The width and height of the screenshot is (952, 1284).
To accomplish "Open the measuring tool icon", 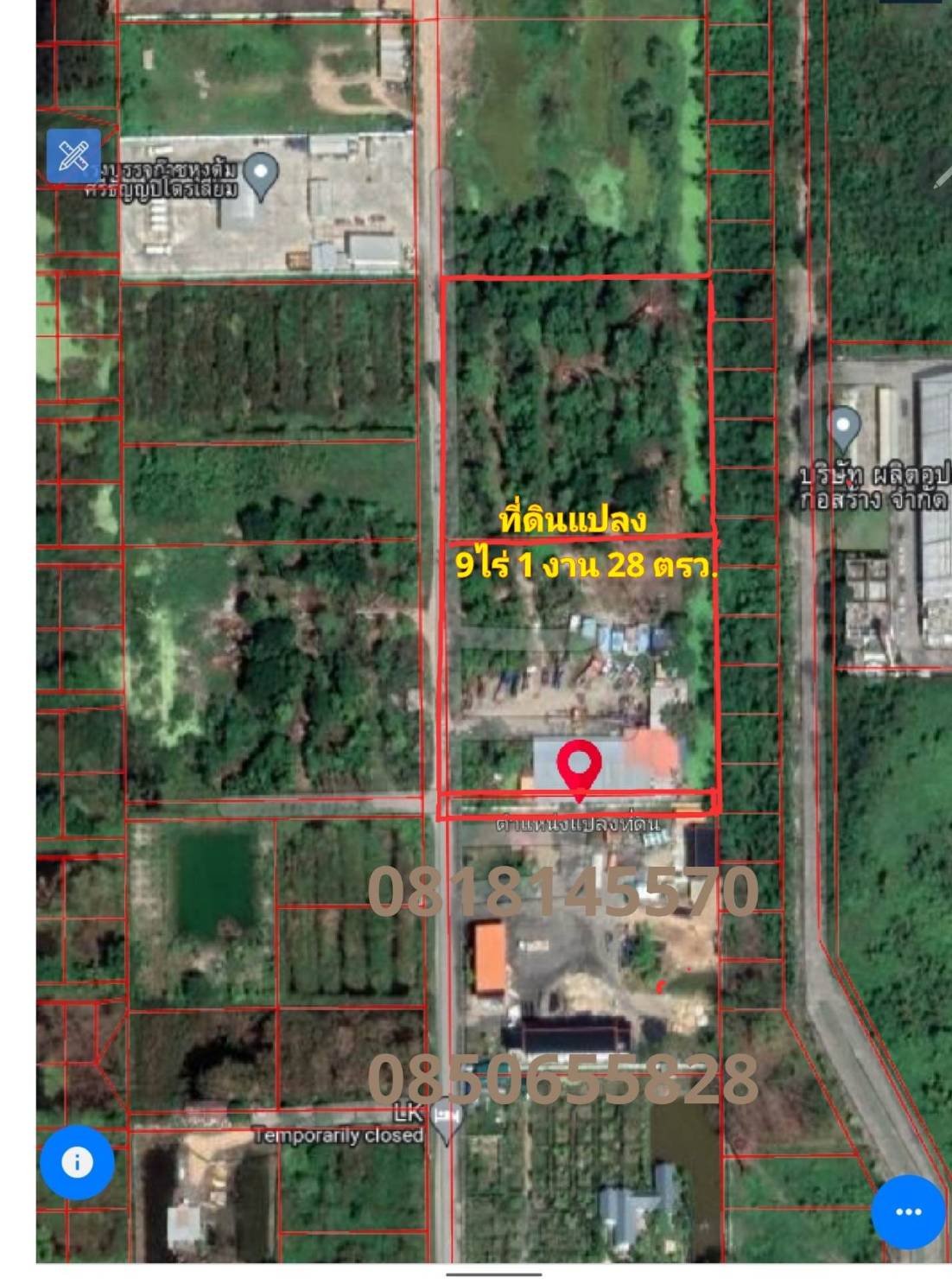I will pyautogui.click(x=73, y=156).
